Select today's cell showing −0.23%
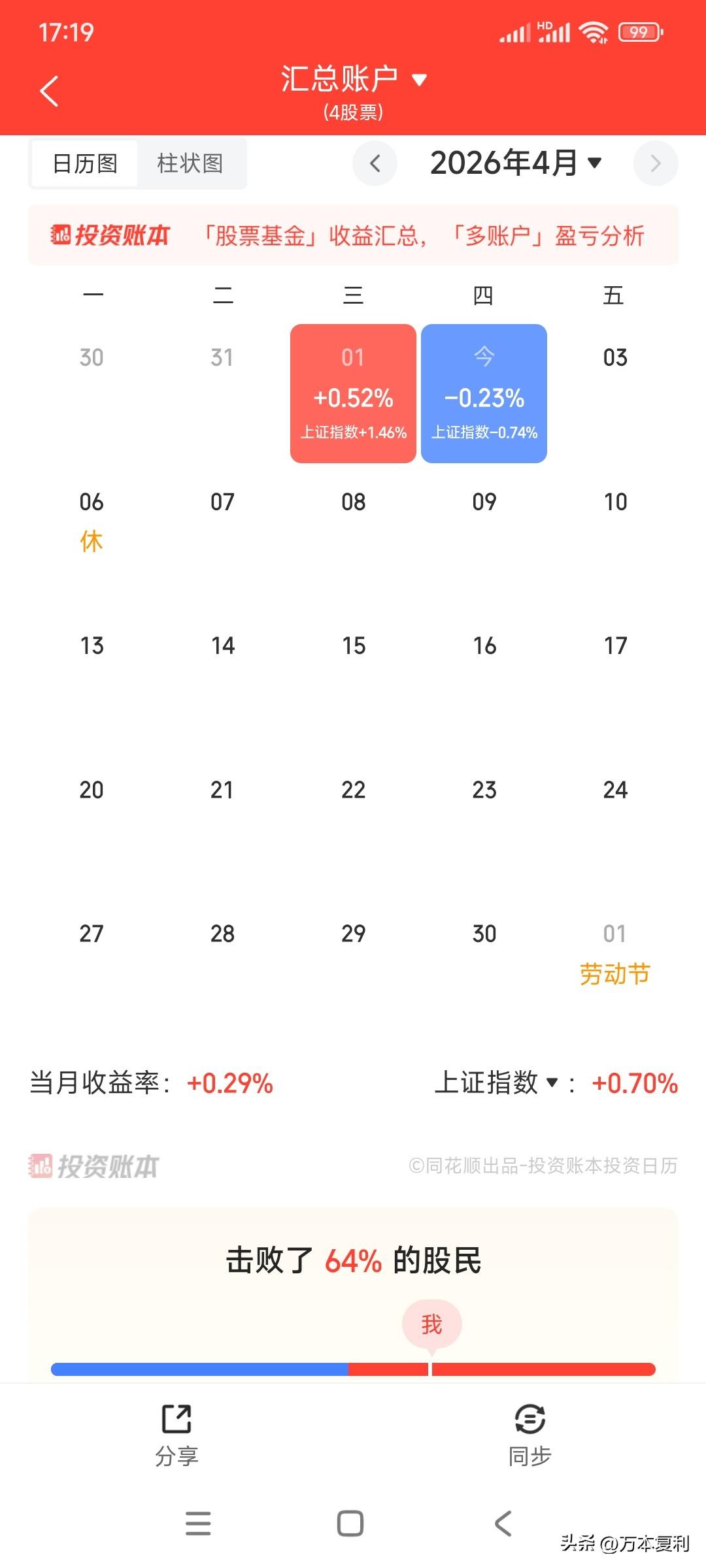This screenshot has width=706, height=1568. tap(484, 392)
